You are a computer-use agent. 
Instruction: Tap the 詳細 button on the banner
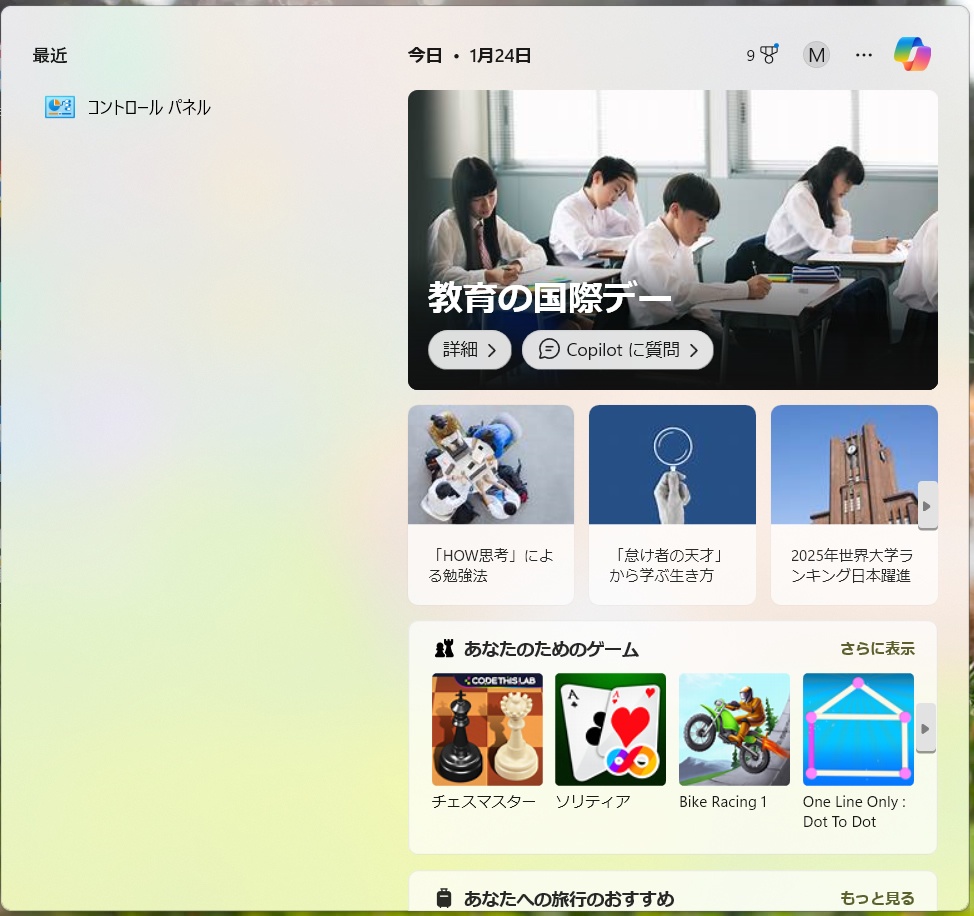pyautogui.click(x=469, y=350)
